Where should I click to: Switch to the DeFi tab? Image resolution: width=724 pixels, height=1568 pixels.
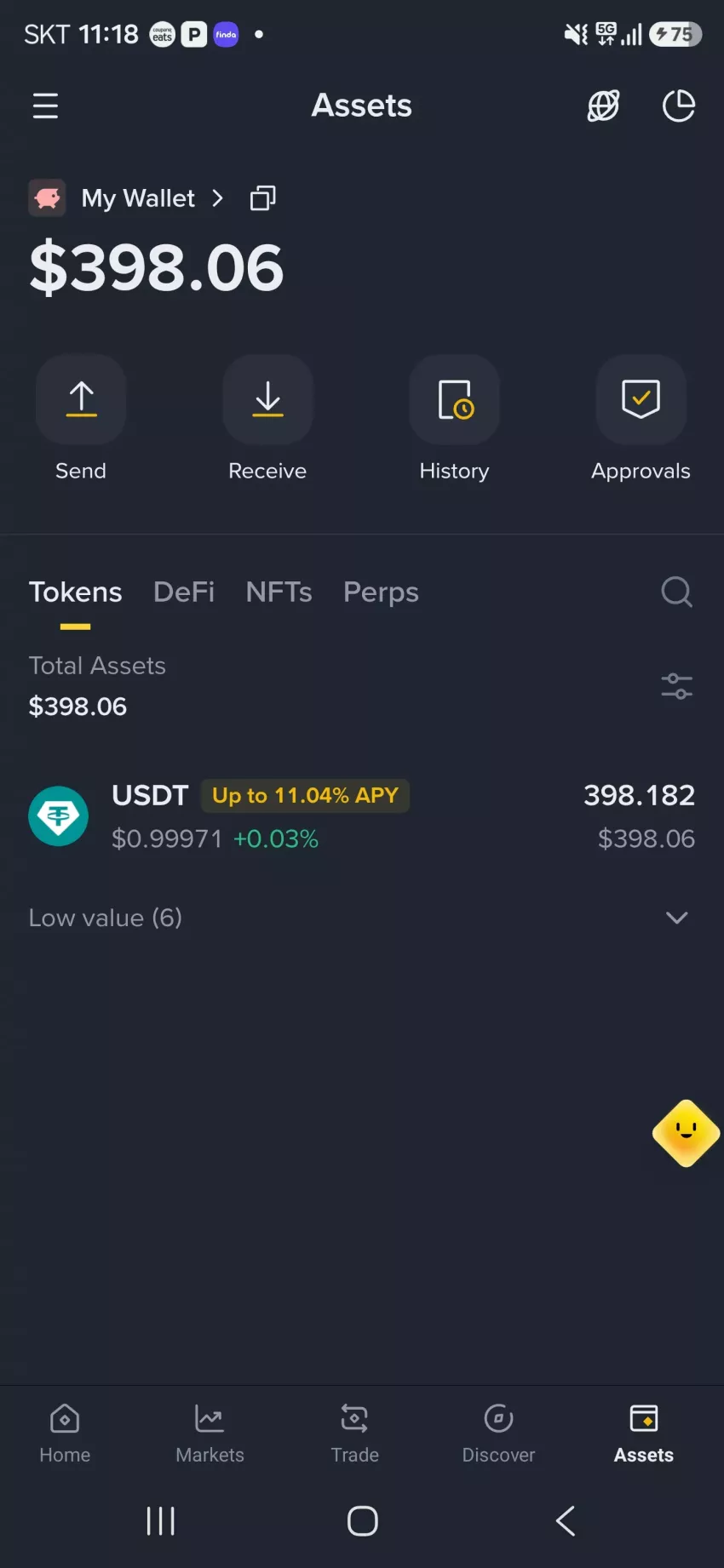pyautogui.click(x=184, y=592)
